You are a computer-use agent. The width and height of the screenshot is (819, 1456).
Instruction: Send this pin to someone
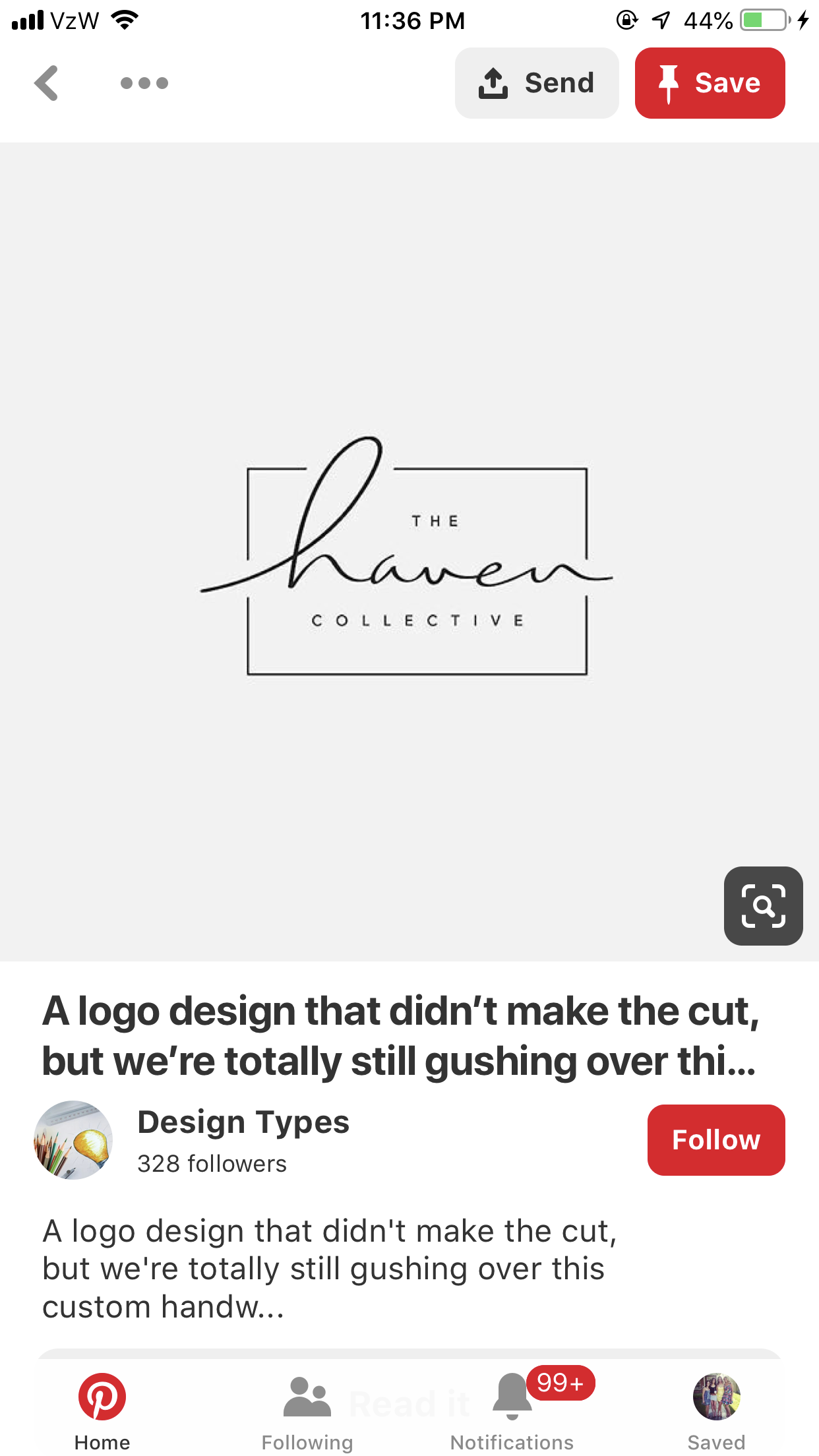tap(537, 83)
